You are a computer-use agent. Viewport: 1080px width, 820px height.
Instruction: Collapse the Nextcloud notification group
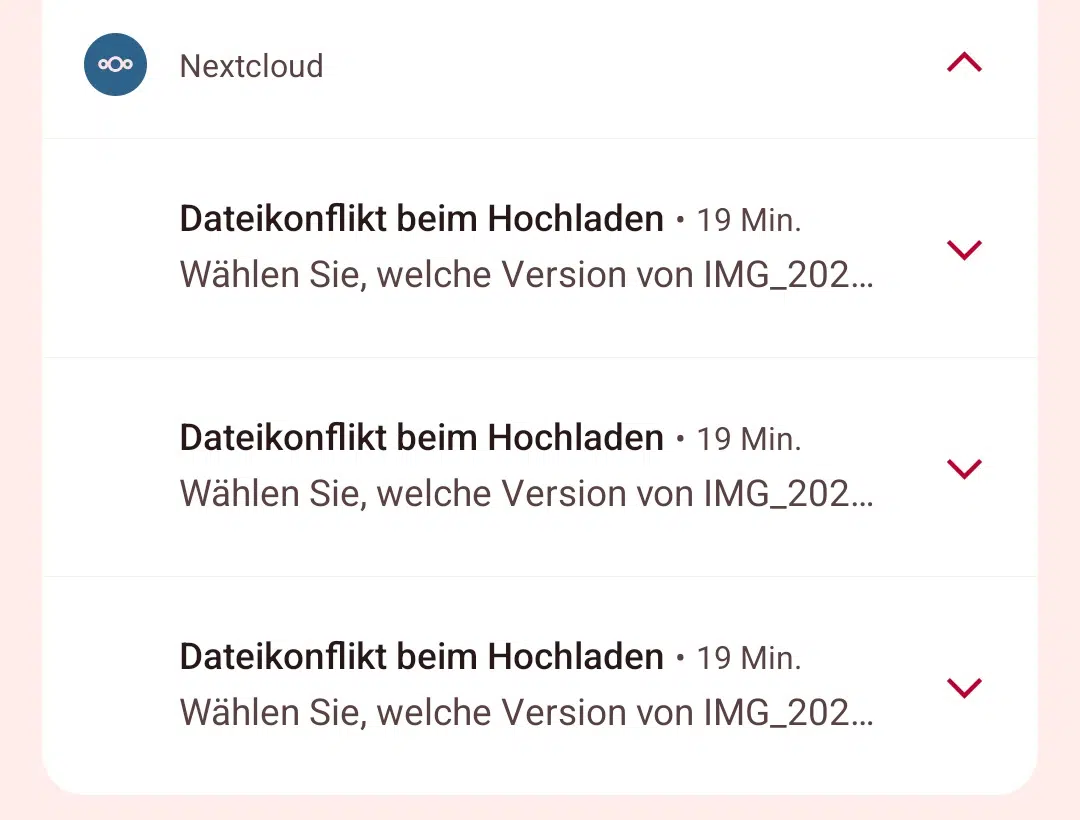[x=964, y=64]
